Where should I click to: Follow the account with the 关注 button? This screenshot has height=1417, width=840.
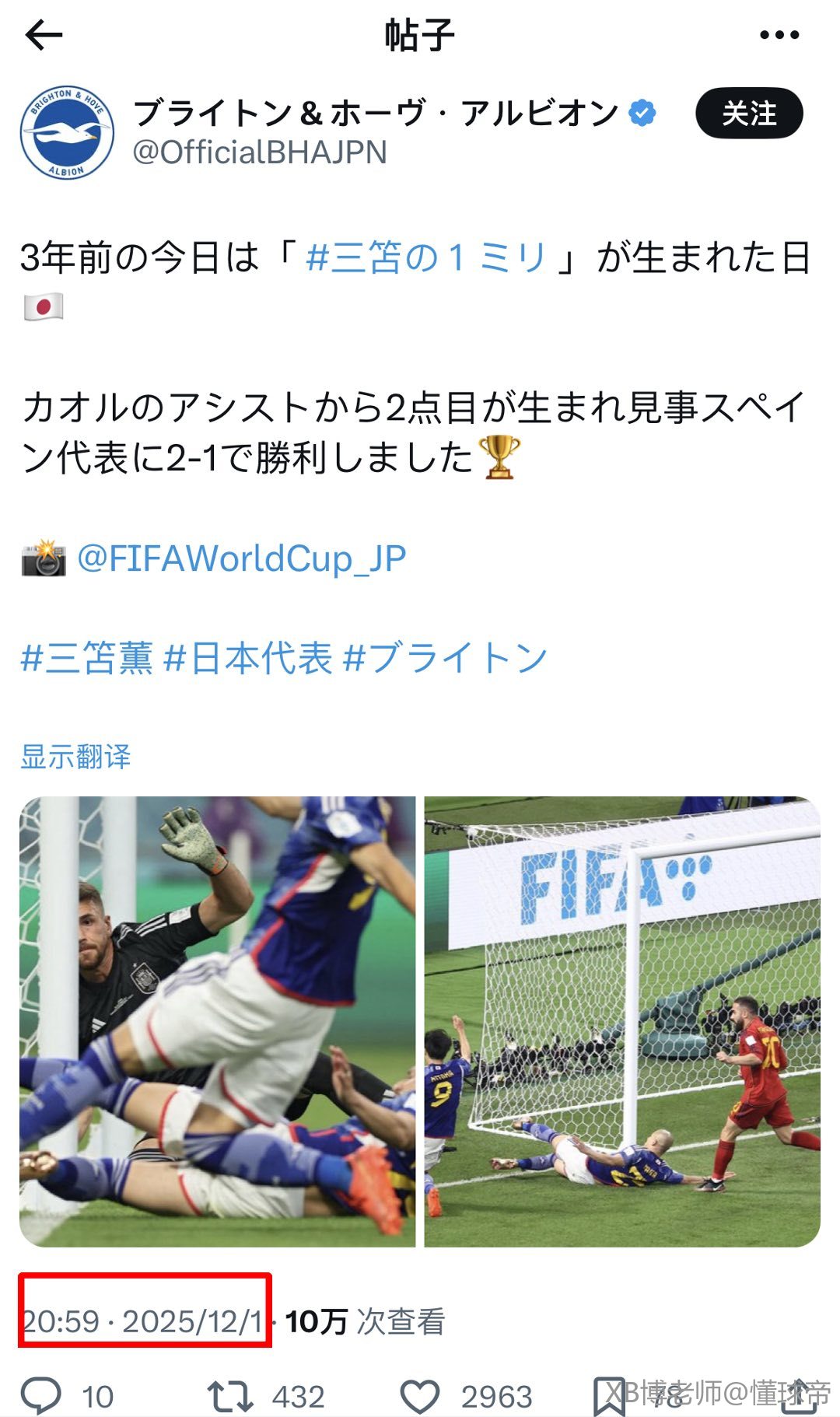tap(748, 114)
